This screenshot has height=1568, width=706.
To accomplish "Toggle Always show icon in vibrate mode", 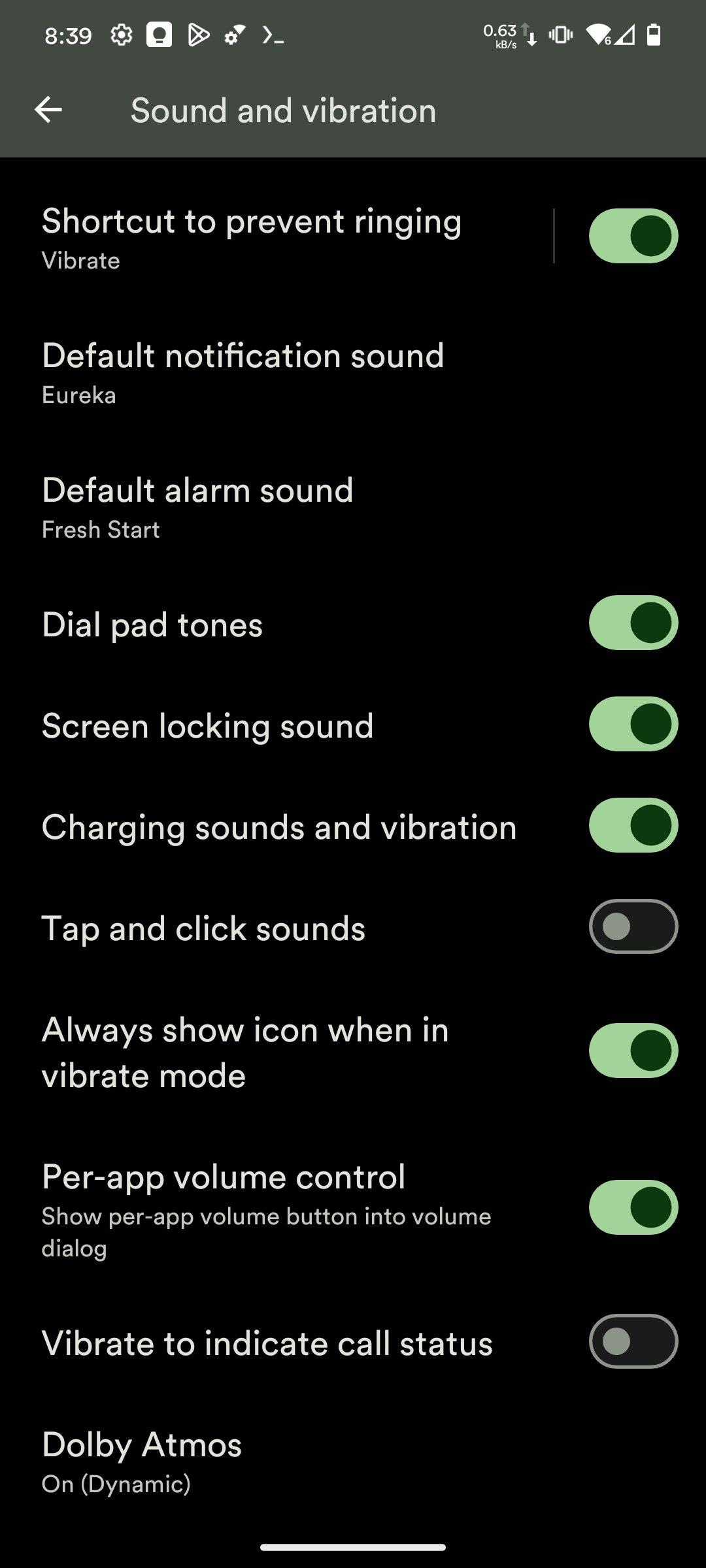I will pyautogui.click(x=633, y=1051).
